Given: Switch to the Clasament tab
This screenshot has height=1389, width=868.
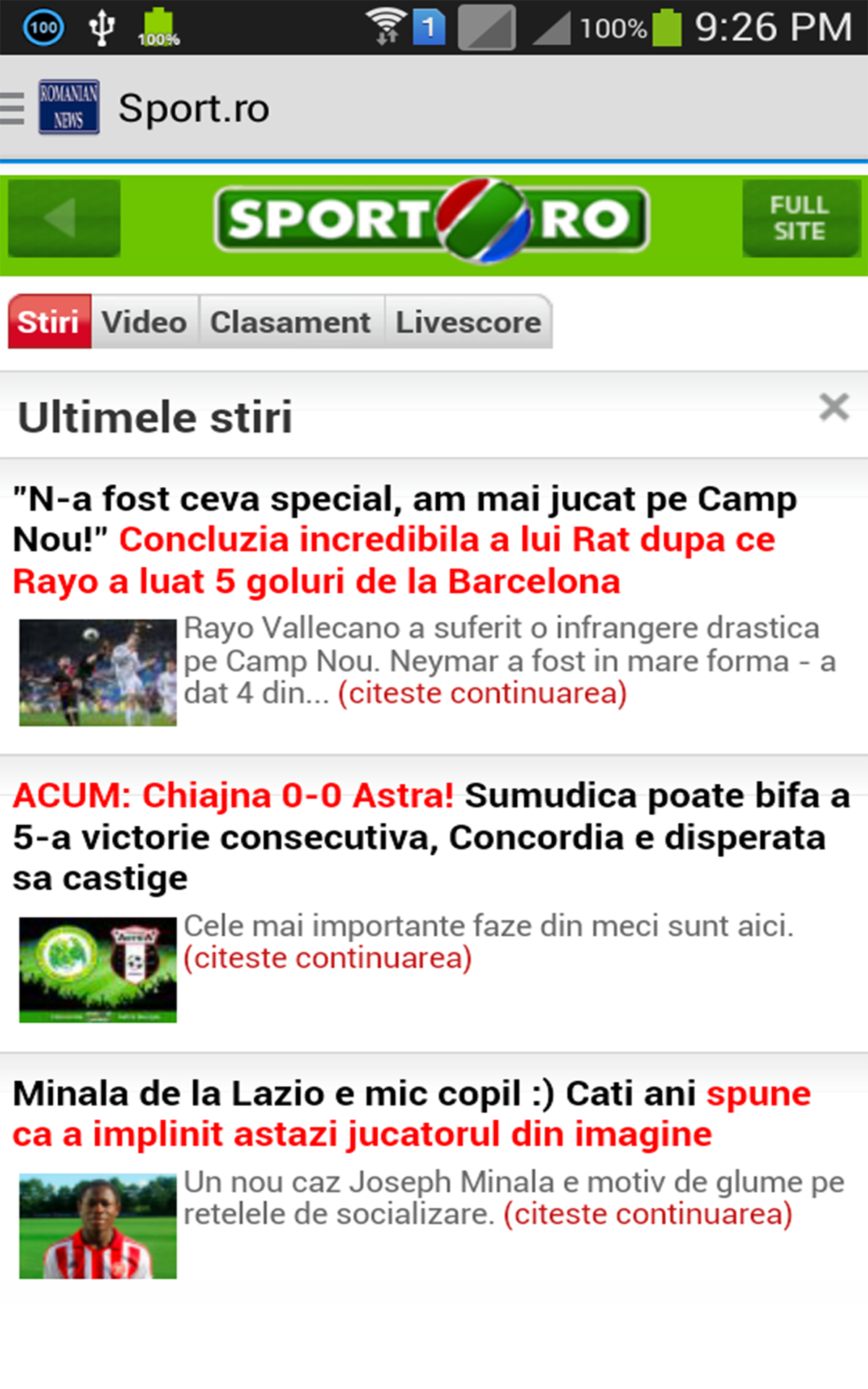Looking at the screenshot, I should [x=291, y=322].
